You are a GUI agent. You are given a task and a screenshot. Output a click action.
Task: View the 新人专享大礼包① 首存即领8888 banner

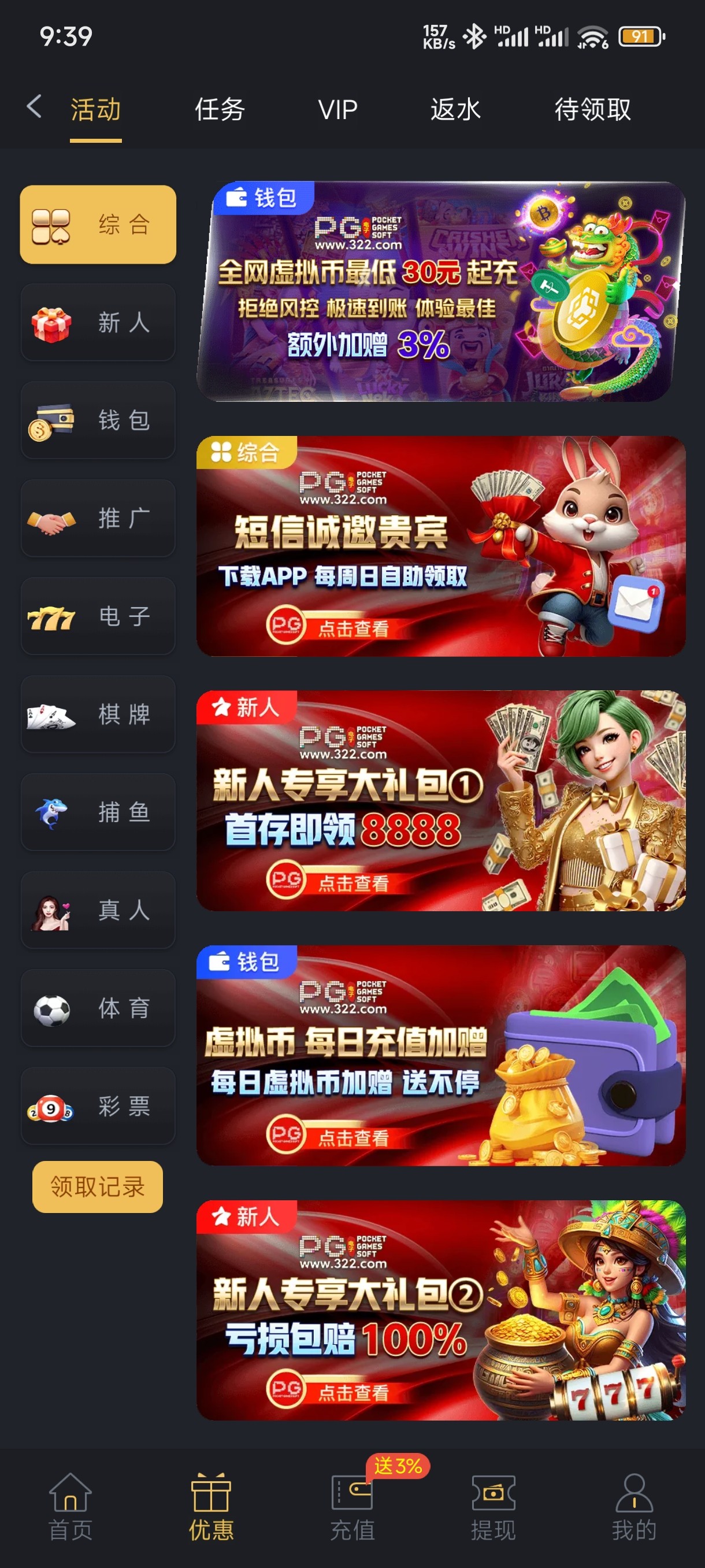coord(440,800)
